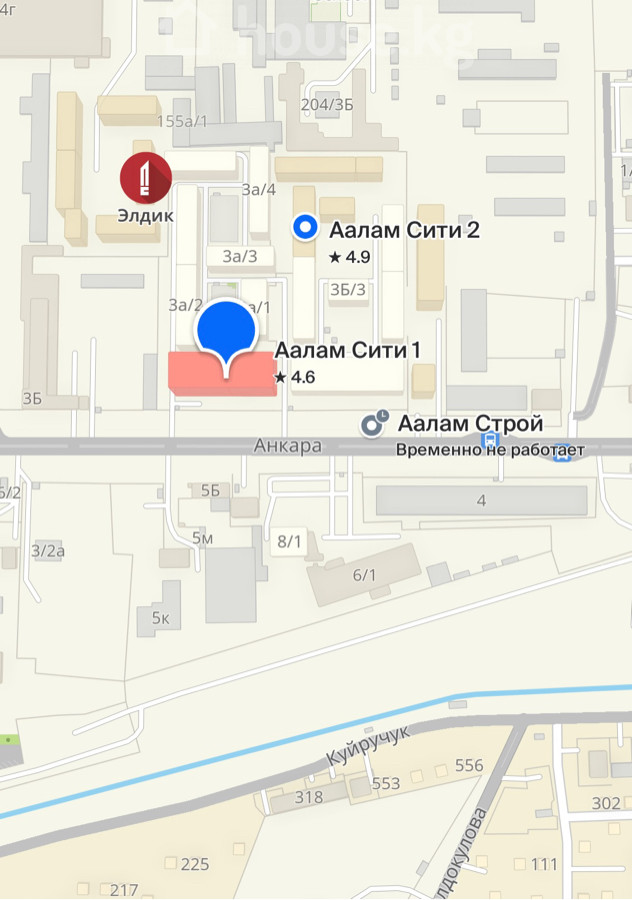Tap the blue pin at Аалам Сити 1
The height and width of the screenshot is (900, 632).
coord(227,332)
